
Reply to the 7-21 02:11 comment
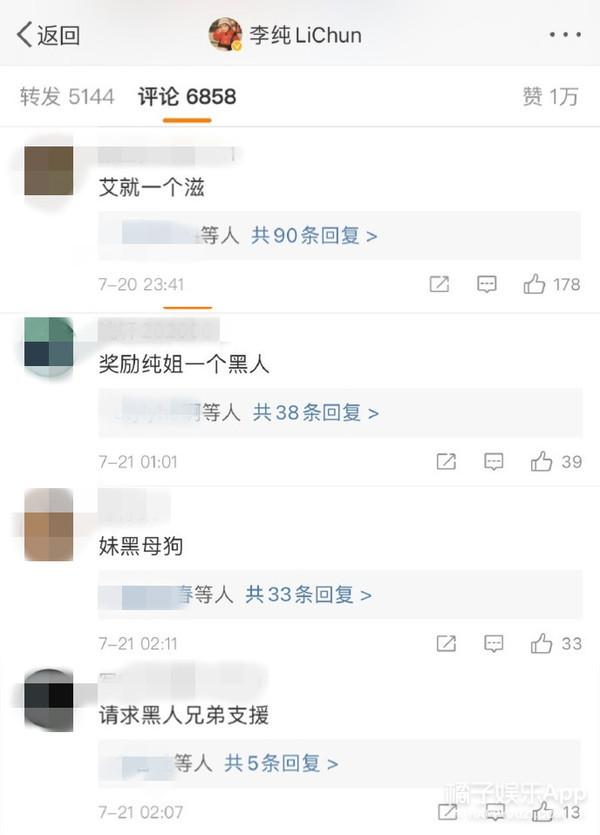[494, 643]
